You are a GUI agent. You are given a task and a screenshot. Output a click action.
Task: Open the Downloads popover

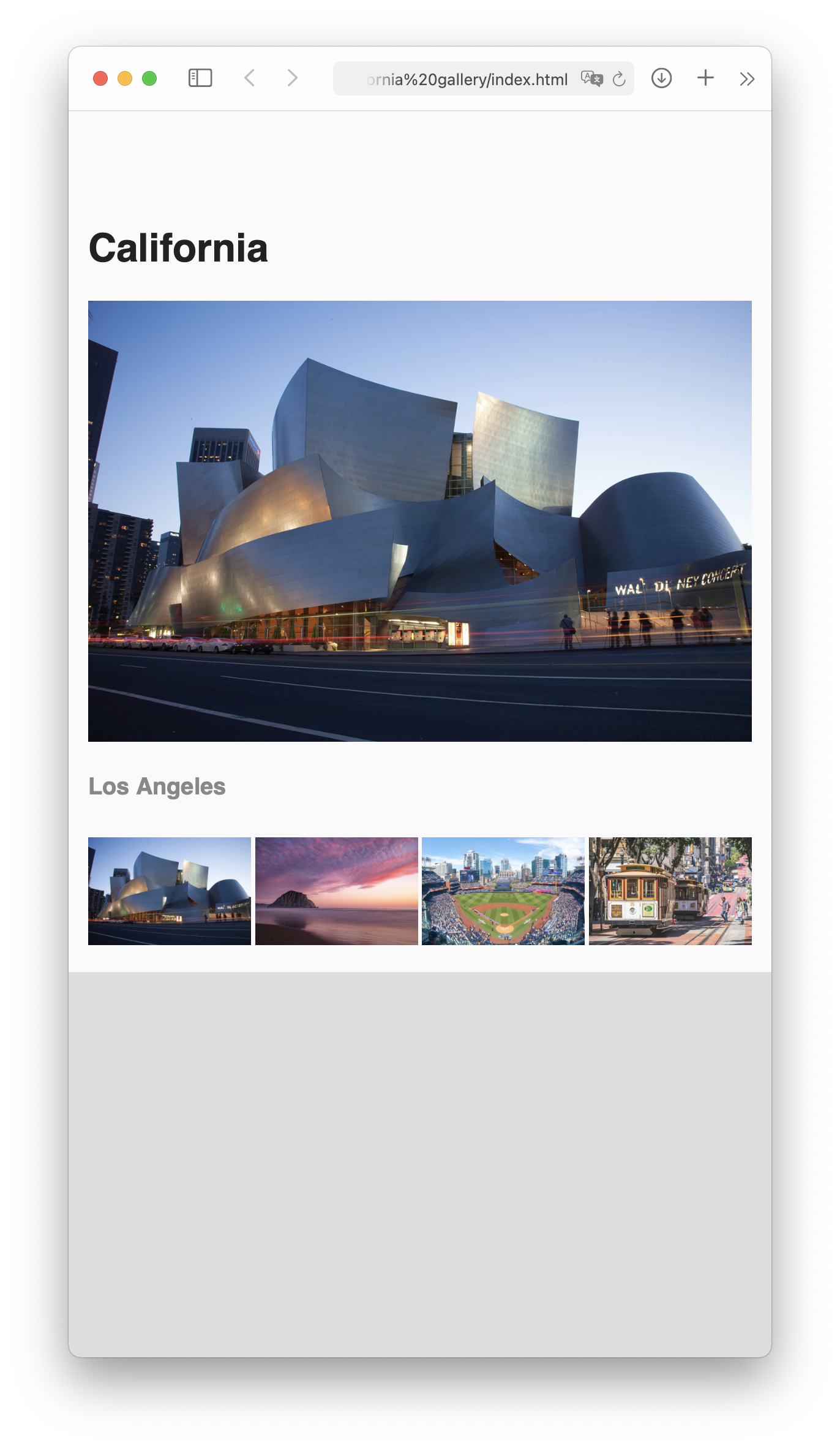[x=662, y=78]
